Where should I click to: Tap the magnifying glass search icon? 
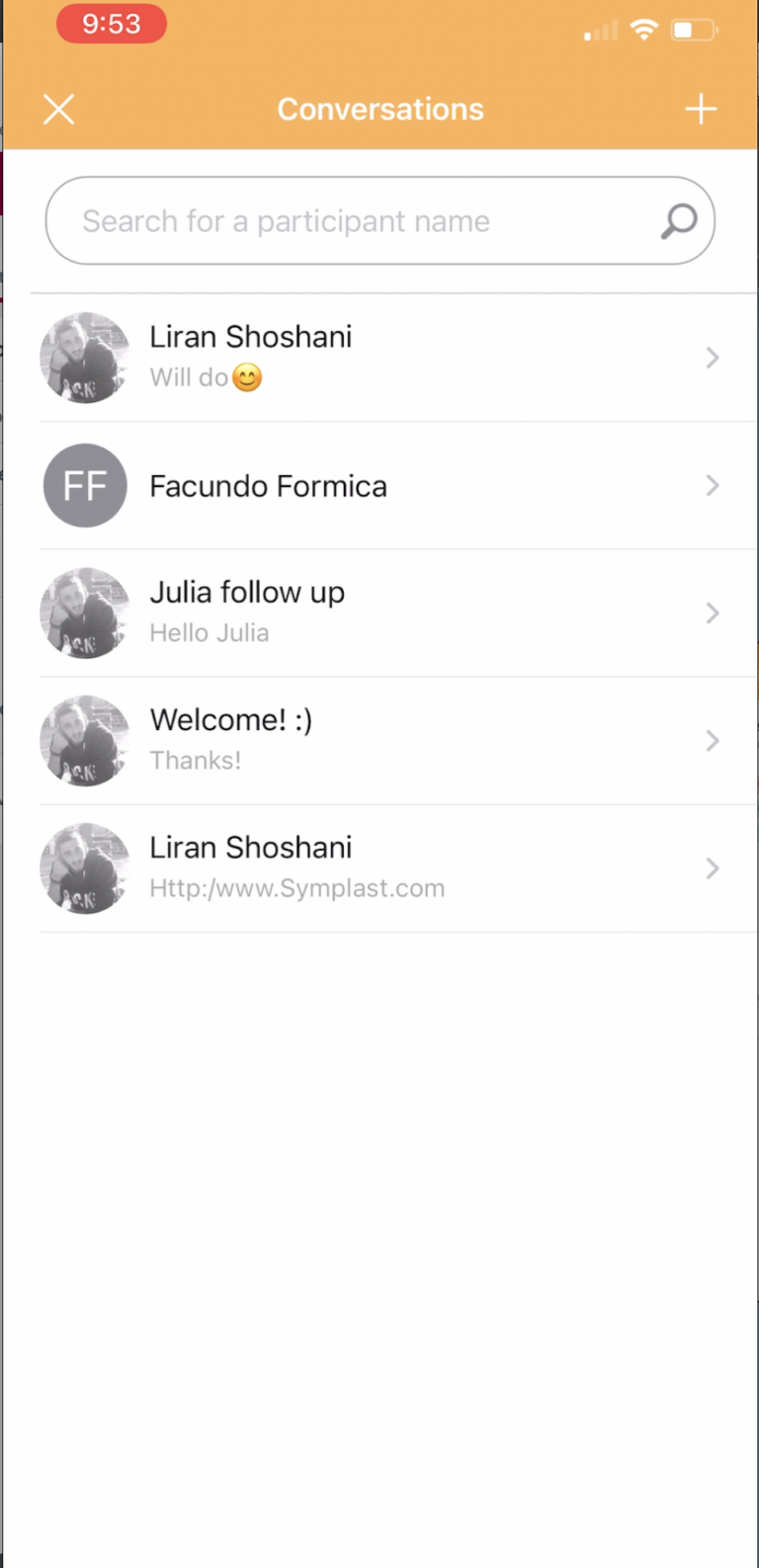point(679,221)
